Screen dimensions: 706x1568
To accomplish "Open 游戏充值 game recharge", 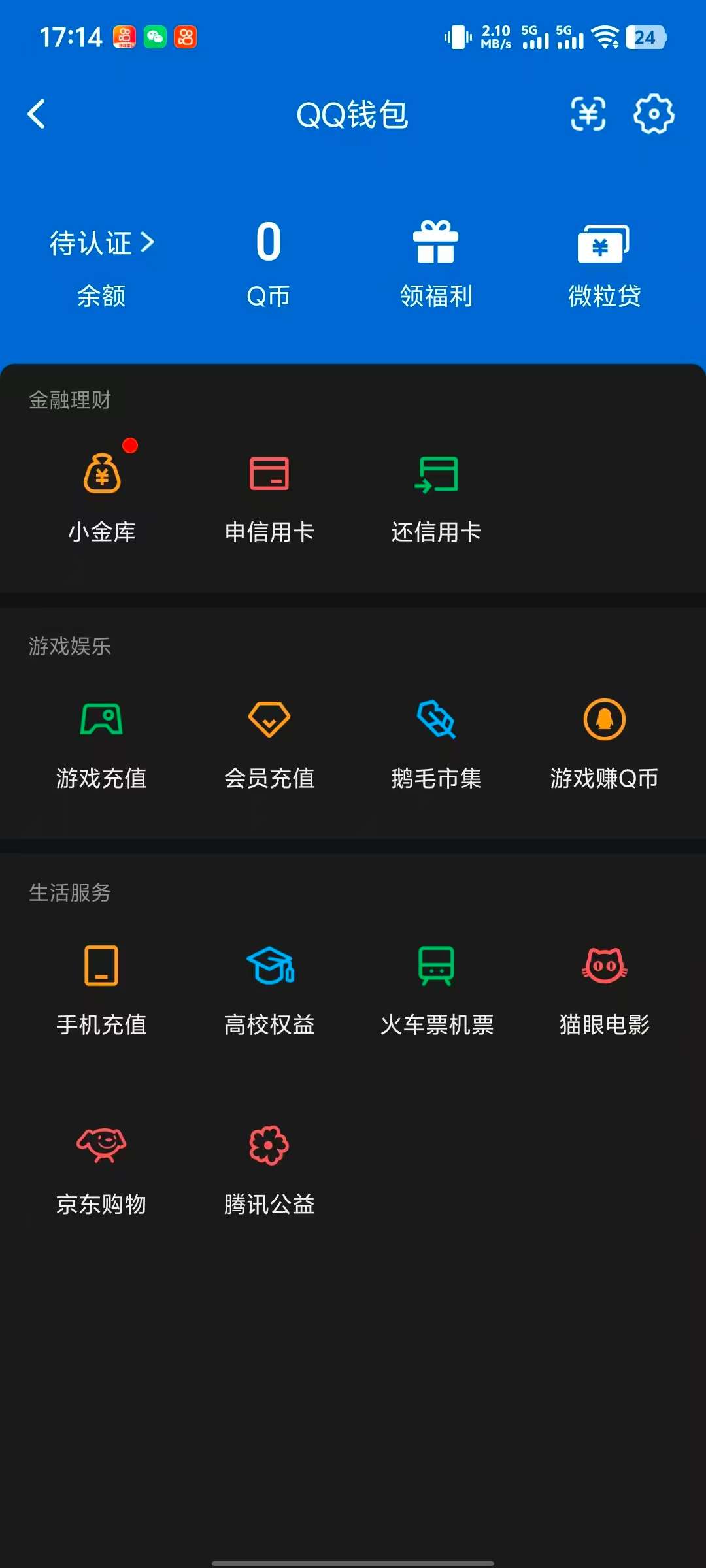I will click(102, 745).
